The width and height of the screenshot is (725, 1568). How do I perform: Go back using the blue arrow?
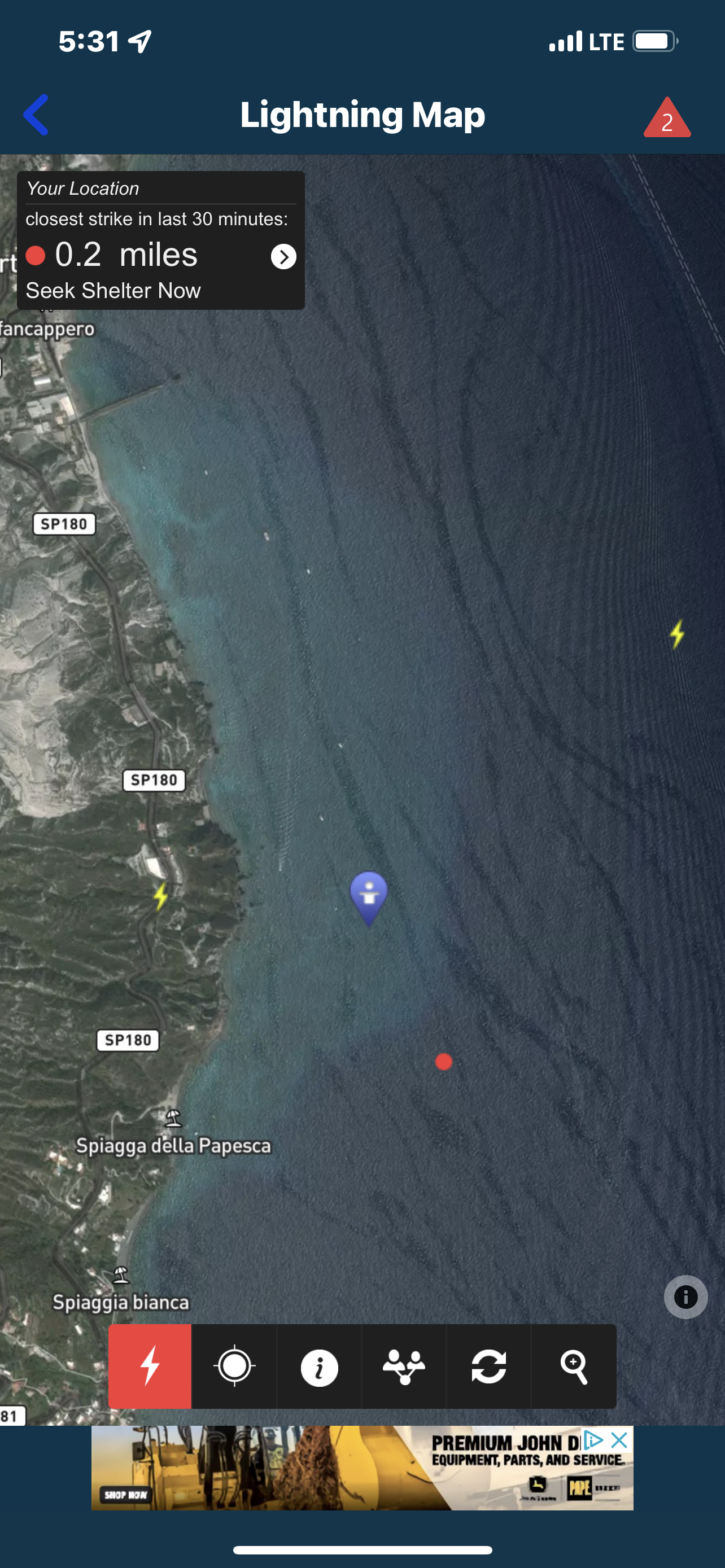[x=36, y=115]
